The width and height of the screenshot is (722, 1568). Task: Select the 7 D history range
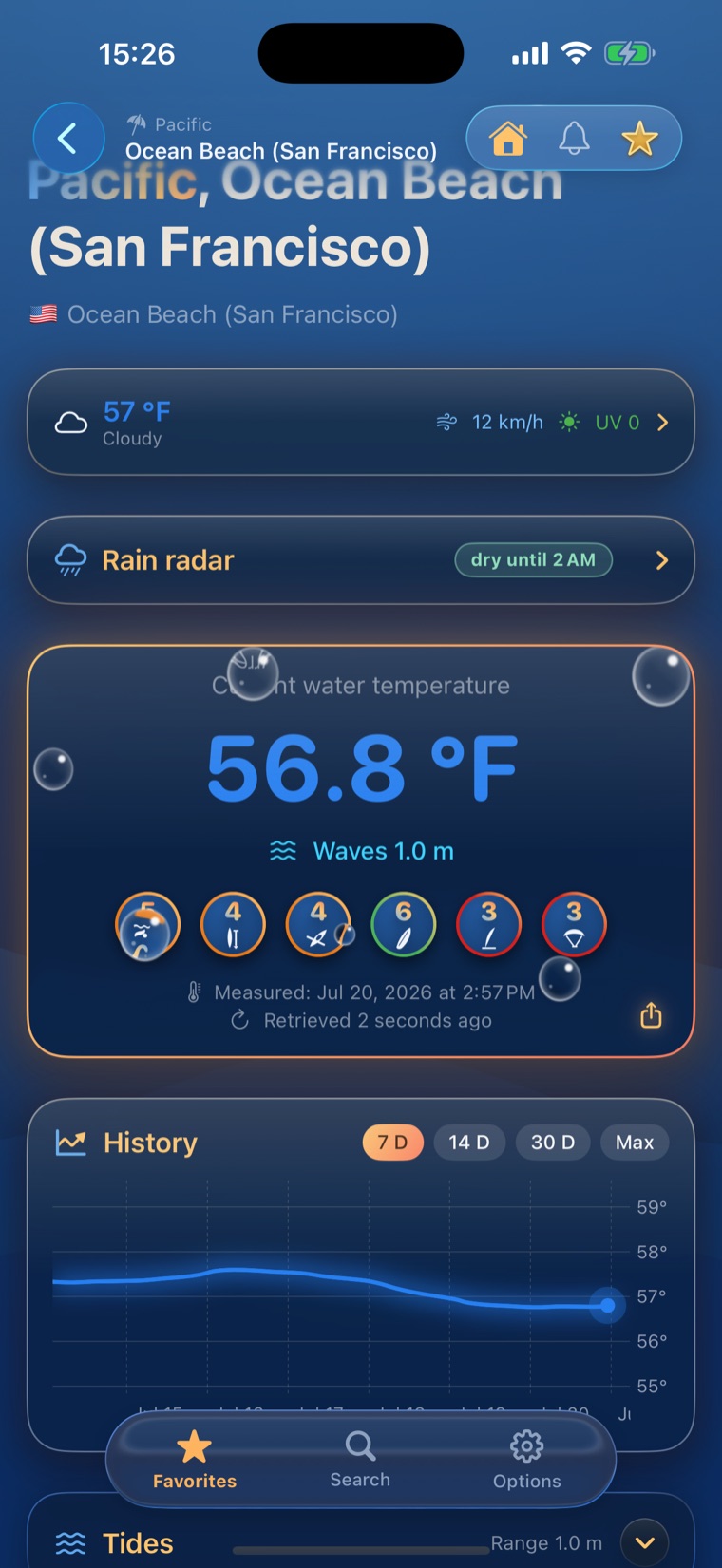coord(393,1143)
